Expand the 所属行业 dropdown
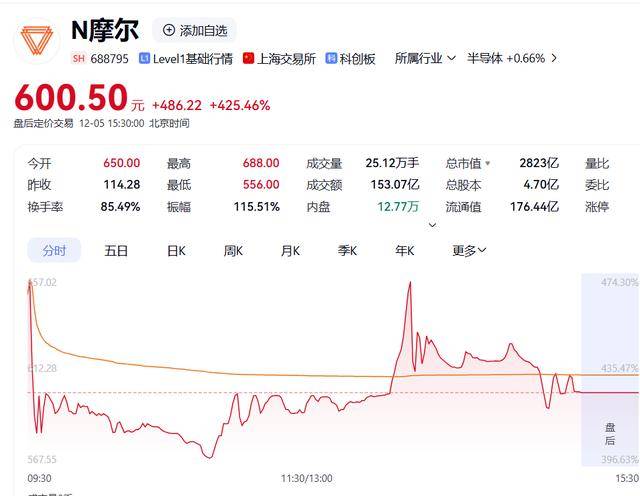Screen dimensions: 640x496 425,58
